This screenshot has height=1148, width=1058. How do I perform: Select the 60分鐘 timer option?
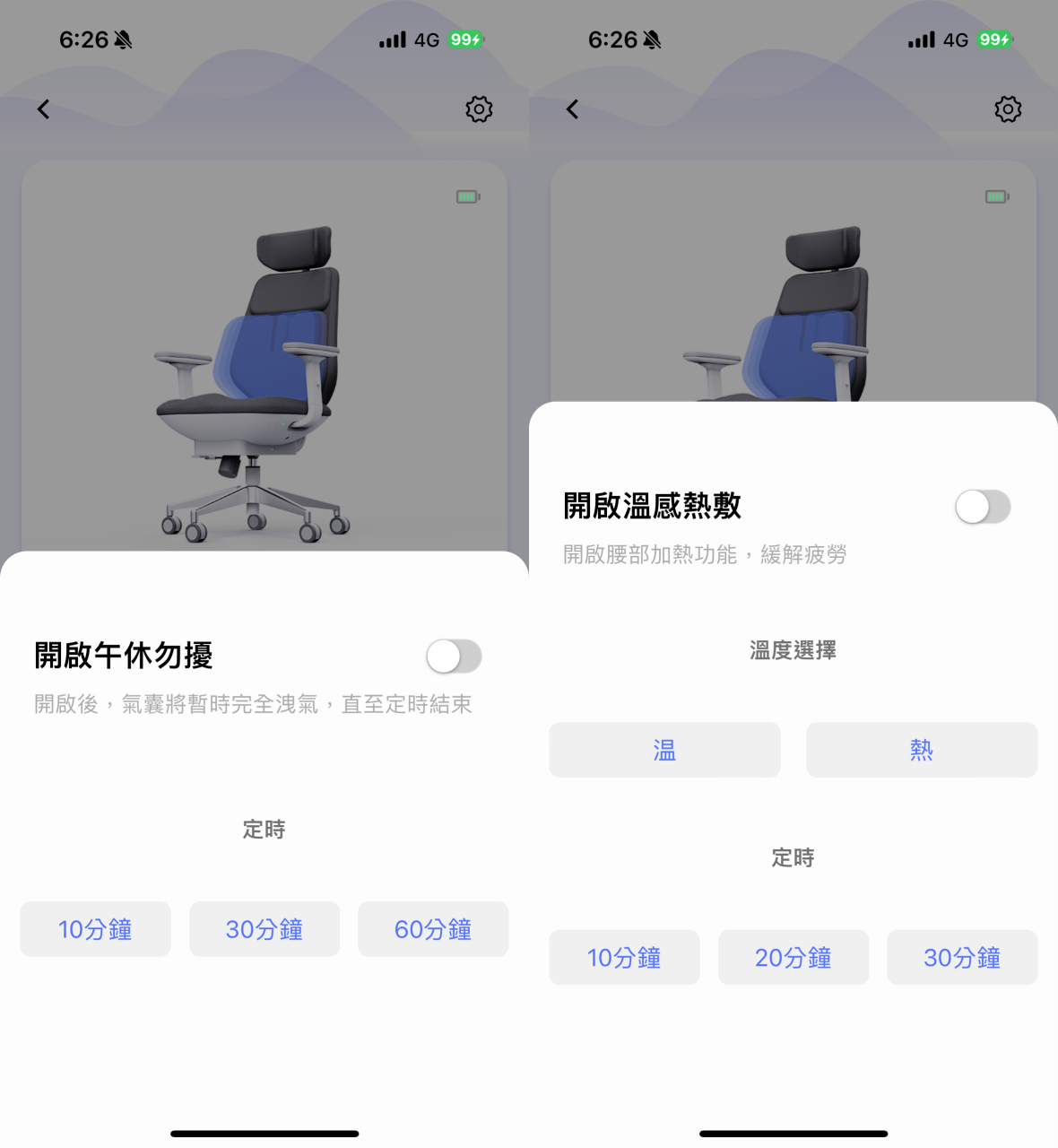click(x=433, y=929)
